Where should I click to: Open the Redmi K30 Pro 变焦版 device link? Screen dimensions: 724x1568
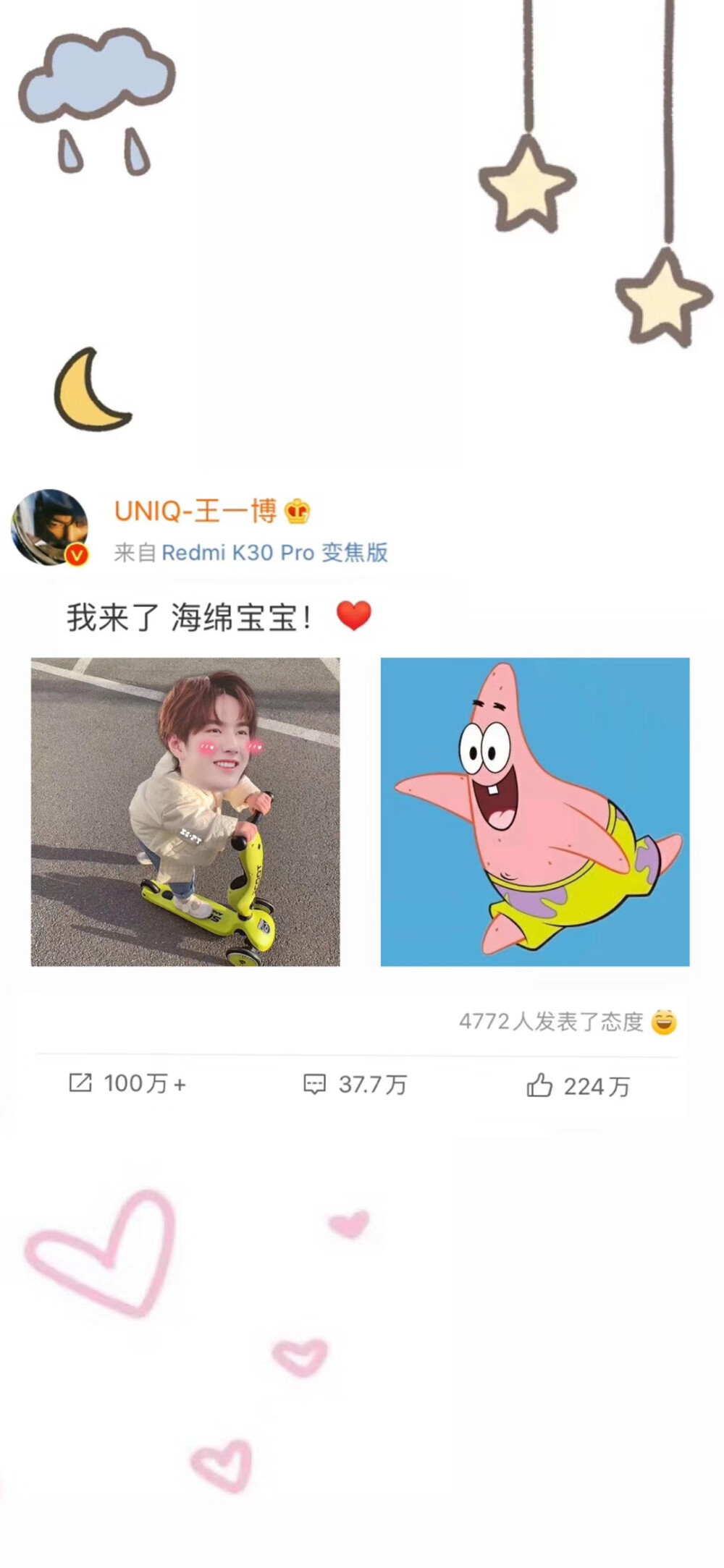(x=279, y=551)
